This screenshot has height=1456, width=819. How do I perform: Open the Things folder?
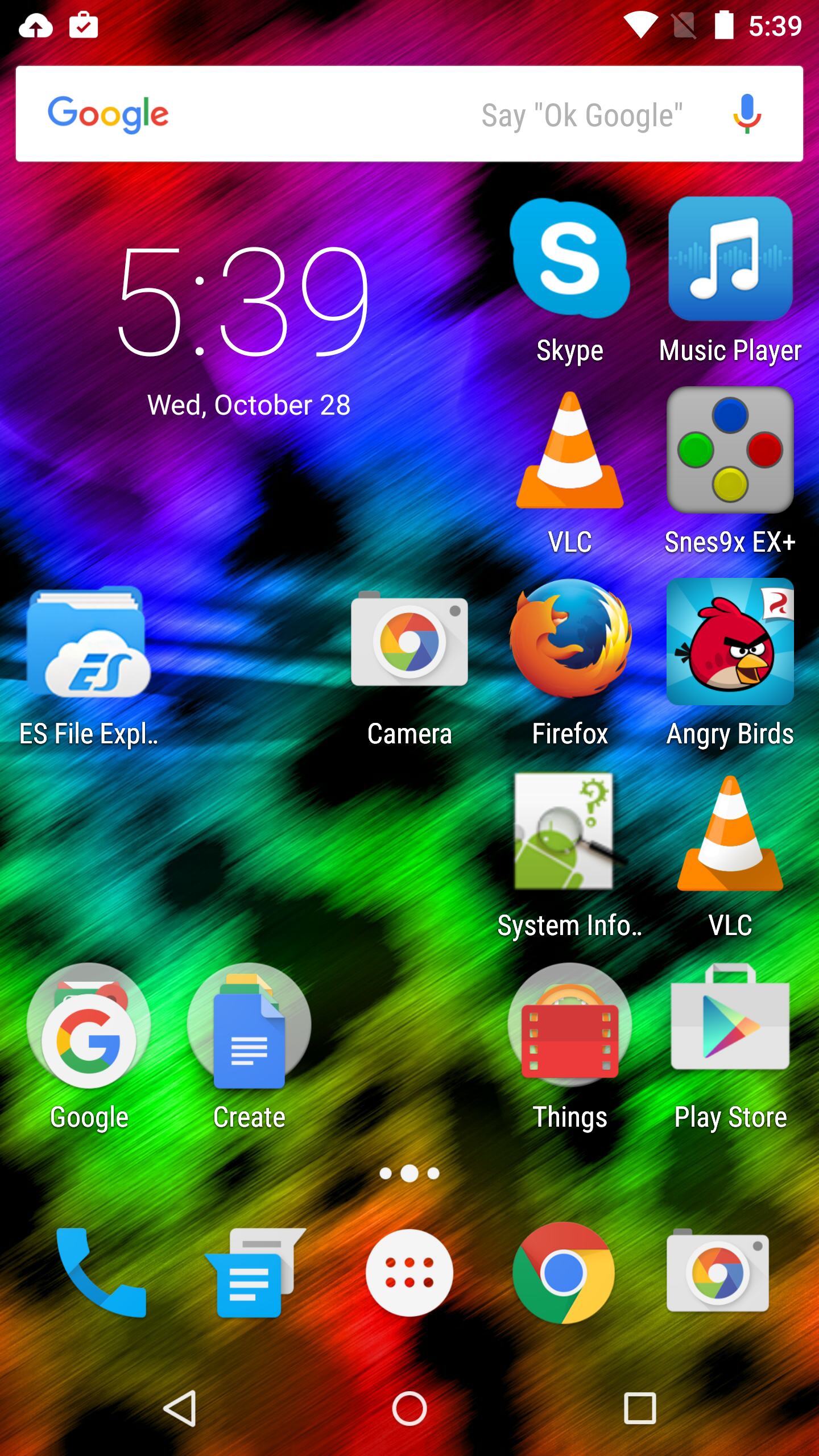[x=570, y=1048]
